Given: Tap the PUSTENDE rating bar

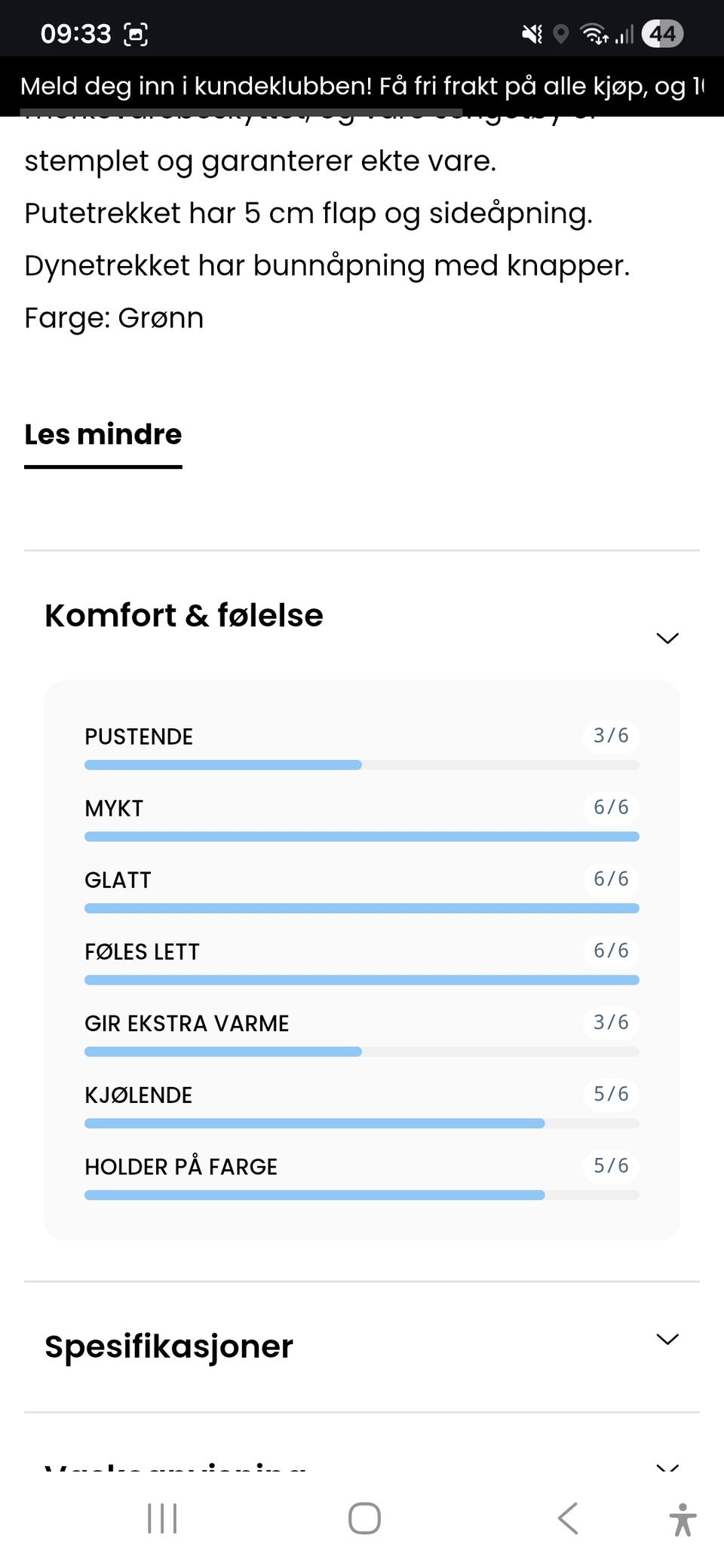Looking at the screenshot, I should pyautogui.click(x=362, y=764).
